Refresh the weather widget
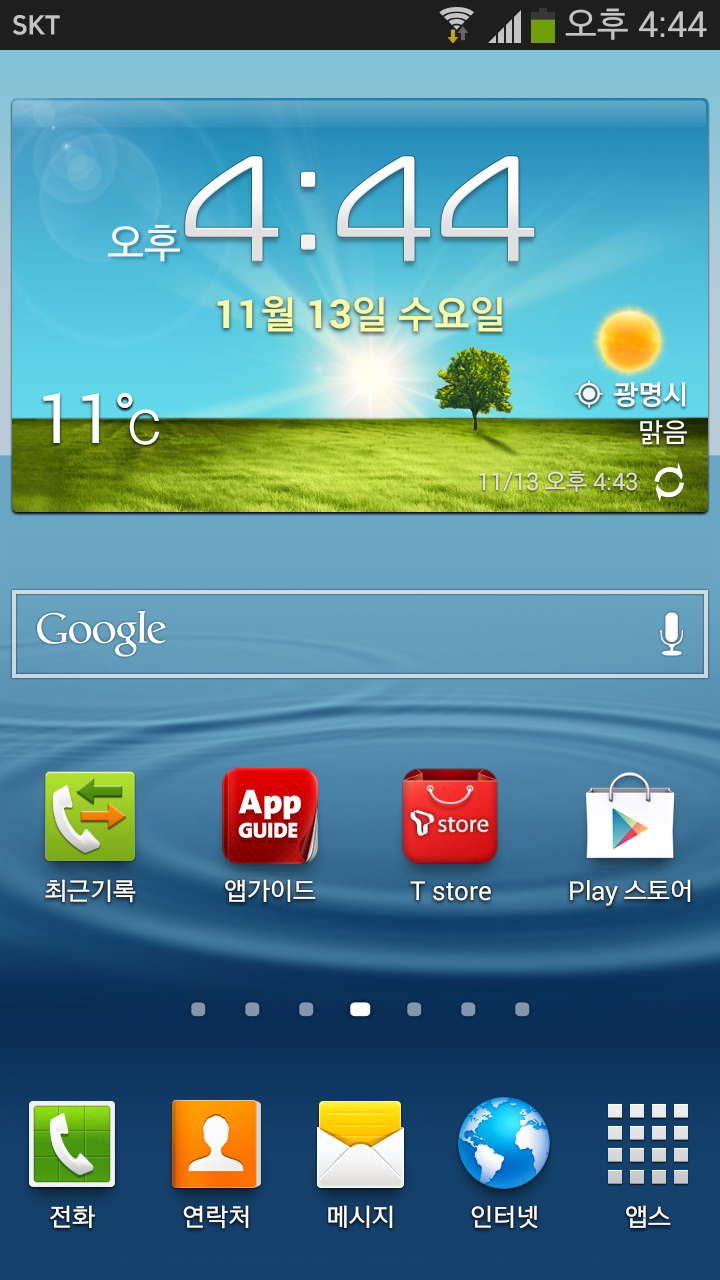Image resolution: width=720 pixels, height=1280 pixels. [669, 482]
